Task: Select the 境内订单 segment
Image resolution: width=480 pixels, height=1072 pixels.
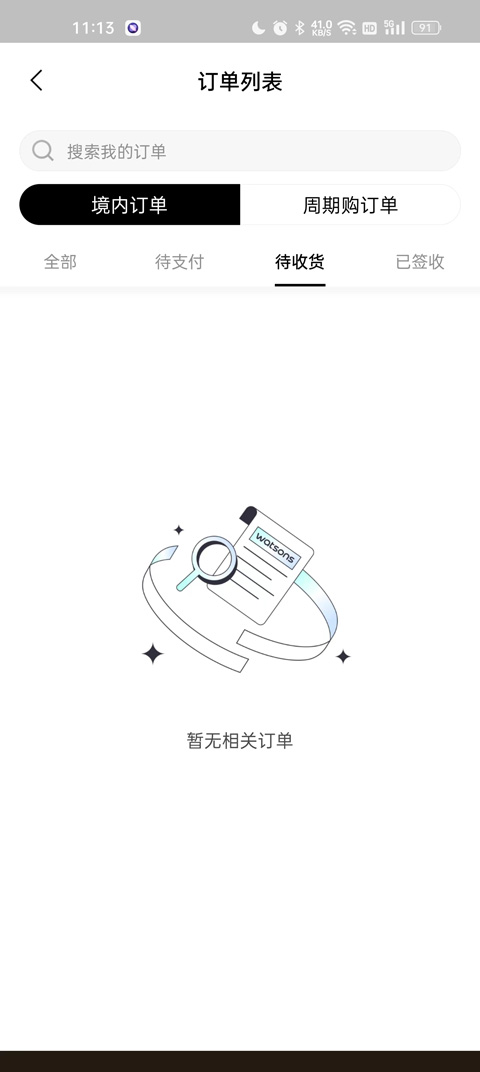Action: pyautogui.click(x=129, y=204)
